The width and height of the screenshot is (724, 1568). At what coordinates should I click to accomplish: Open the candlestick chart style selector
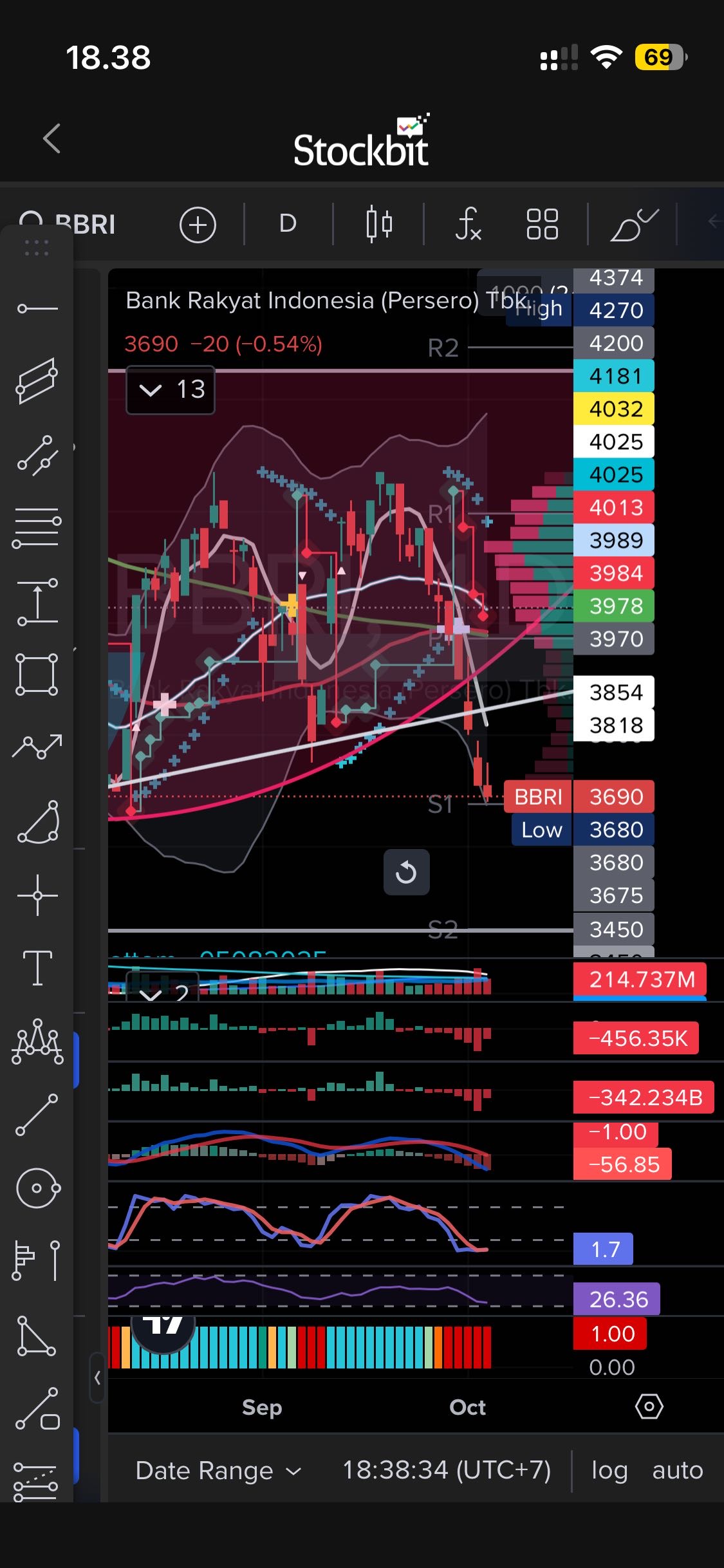[379, 225]
